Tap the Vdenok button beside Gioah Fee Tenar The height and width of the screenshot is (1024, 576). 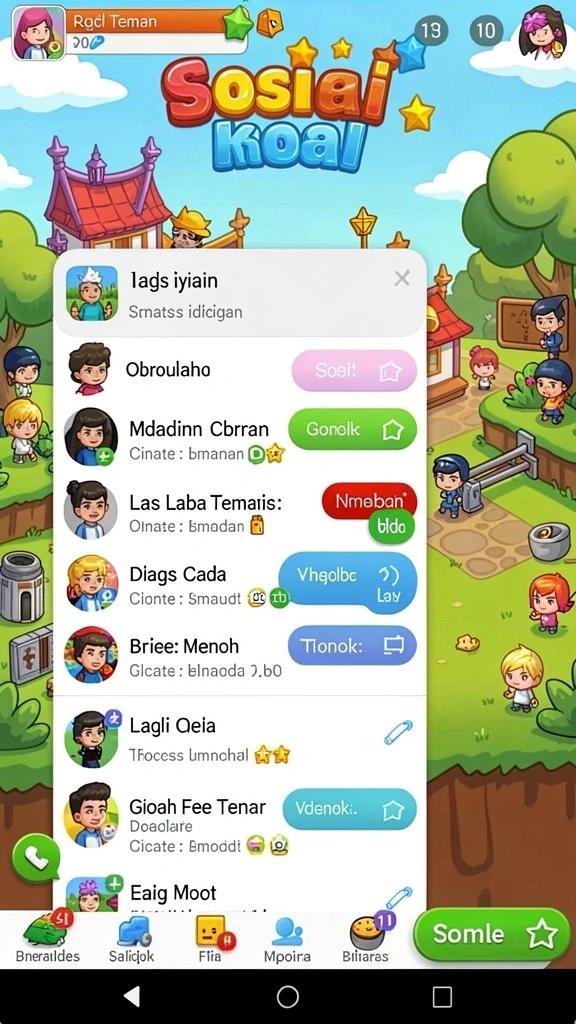(349, 809)
